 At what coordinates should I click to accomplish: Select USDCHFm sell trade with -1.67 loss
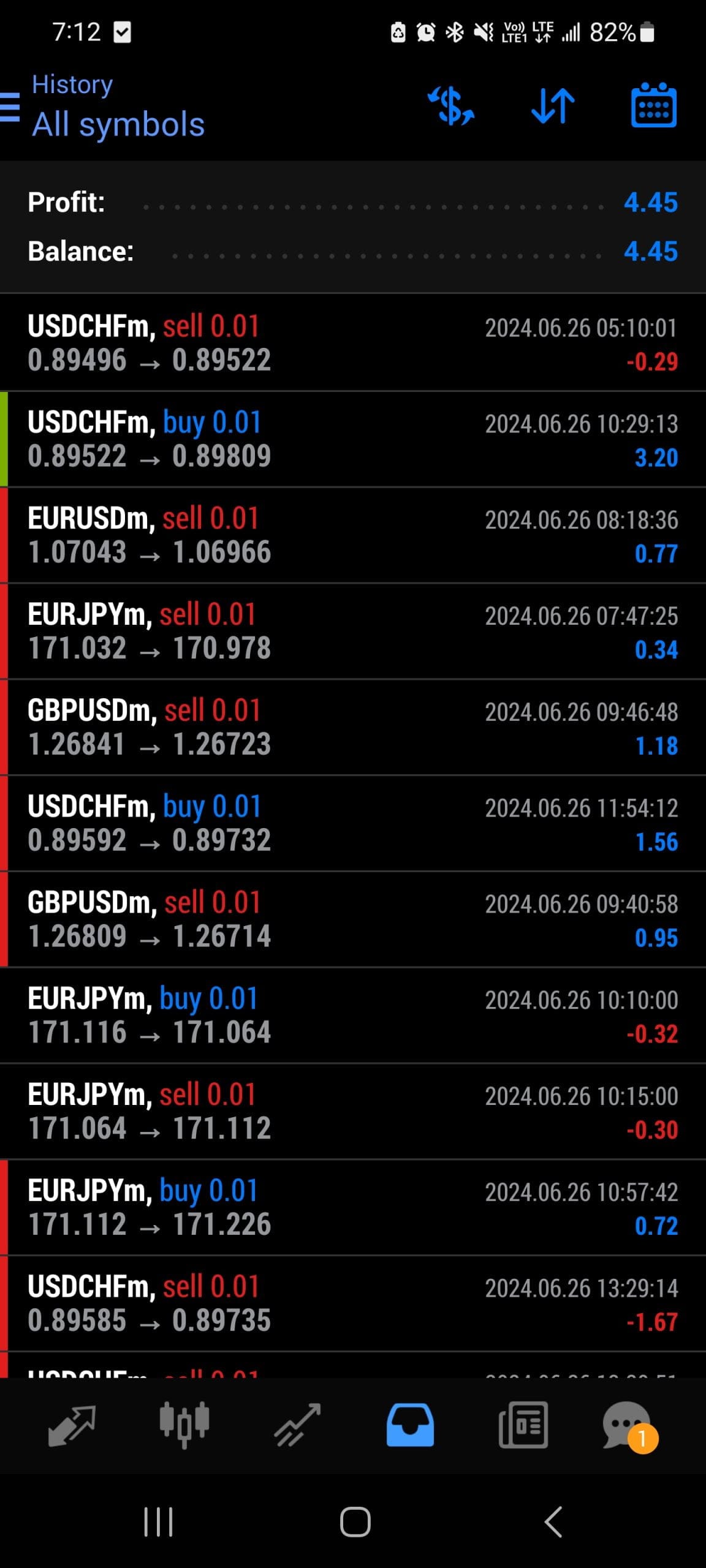click(x=353, y=1304)
